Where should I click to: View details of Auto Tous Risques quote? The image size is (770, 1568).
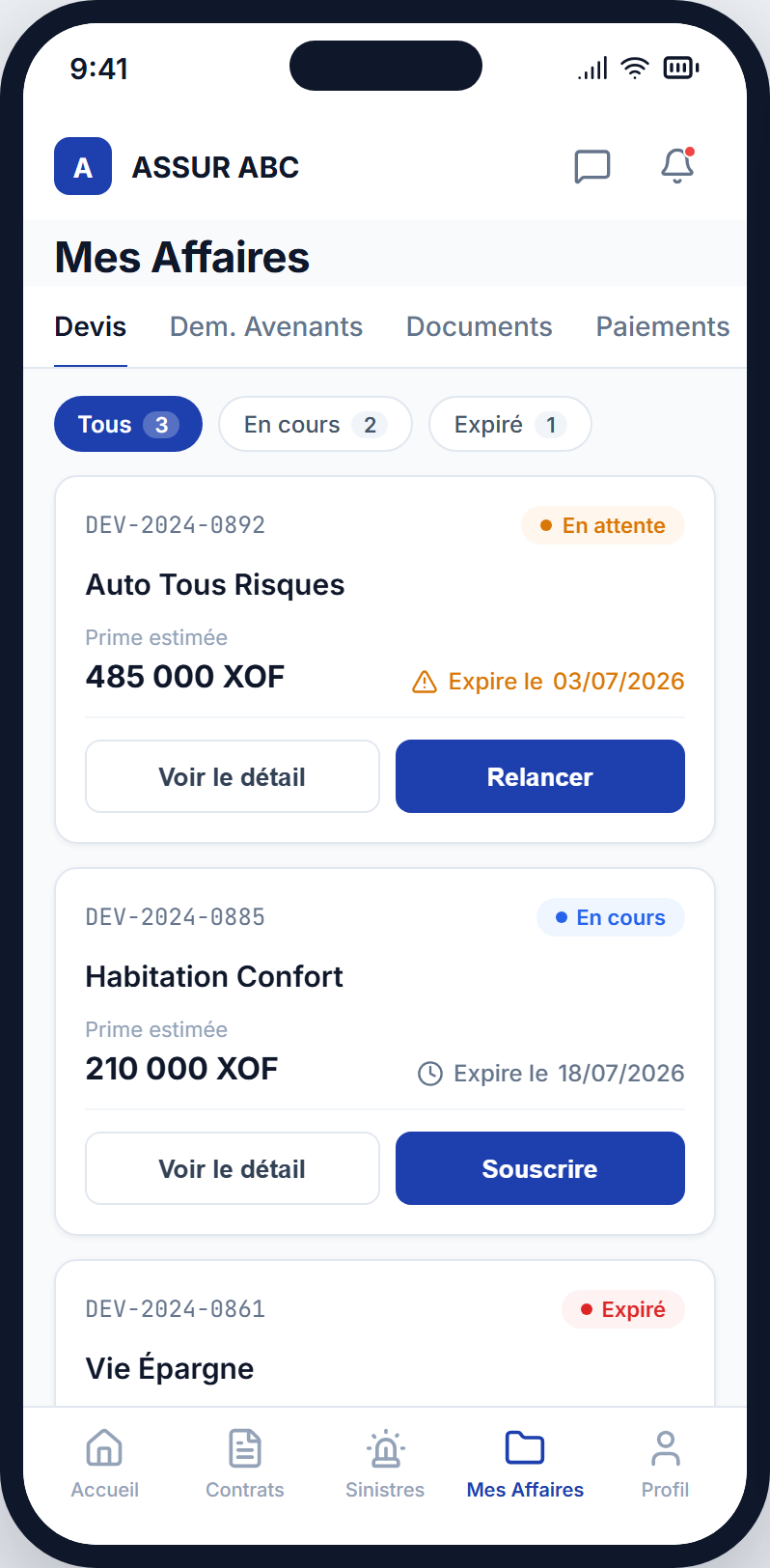(x=233, y=776)
